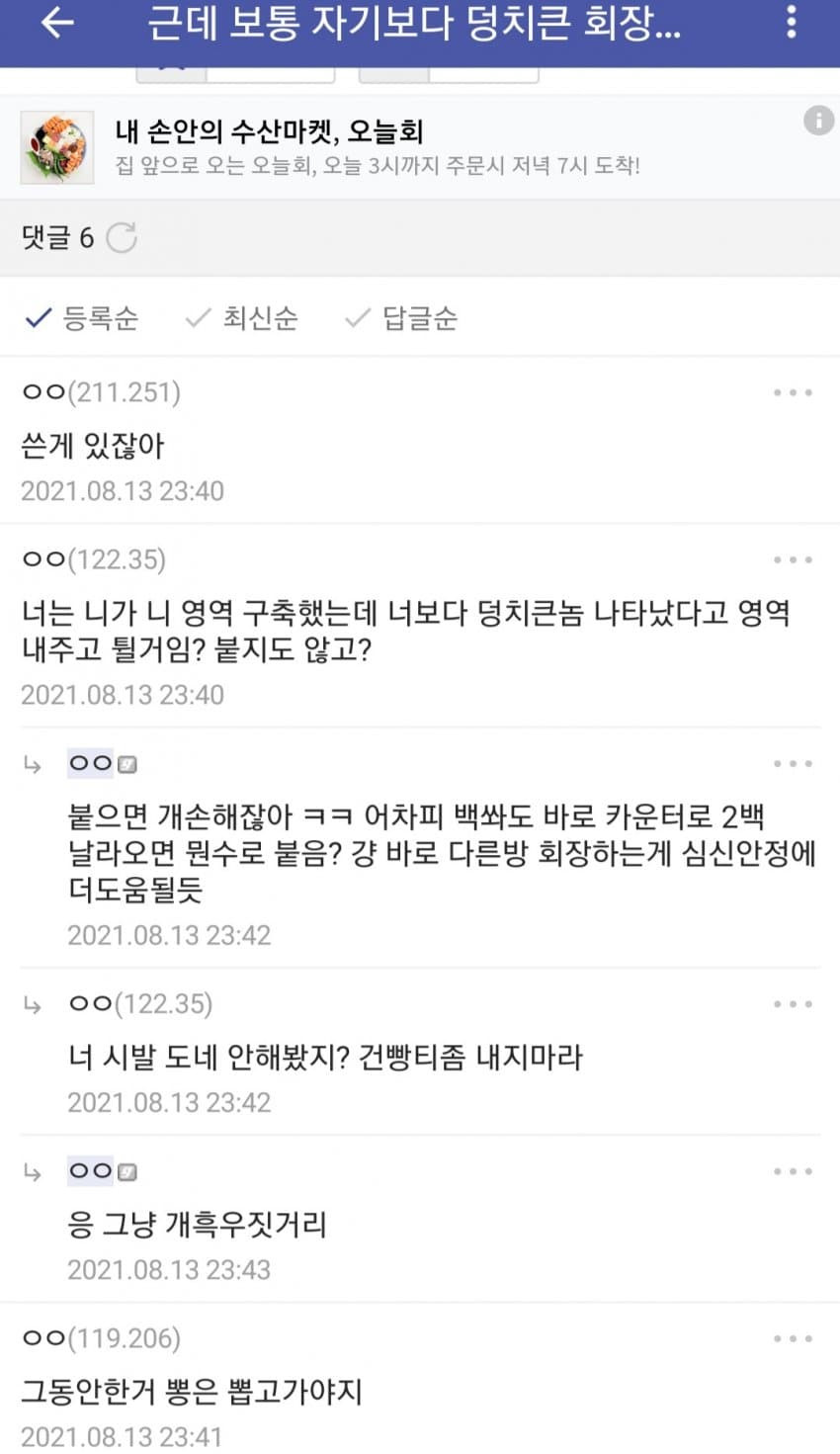Go back using the top arrow
Screen dimensions: 840x1454
[x=57, y=23]
